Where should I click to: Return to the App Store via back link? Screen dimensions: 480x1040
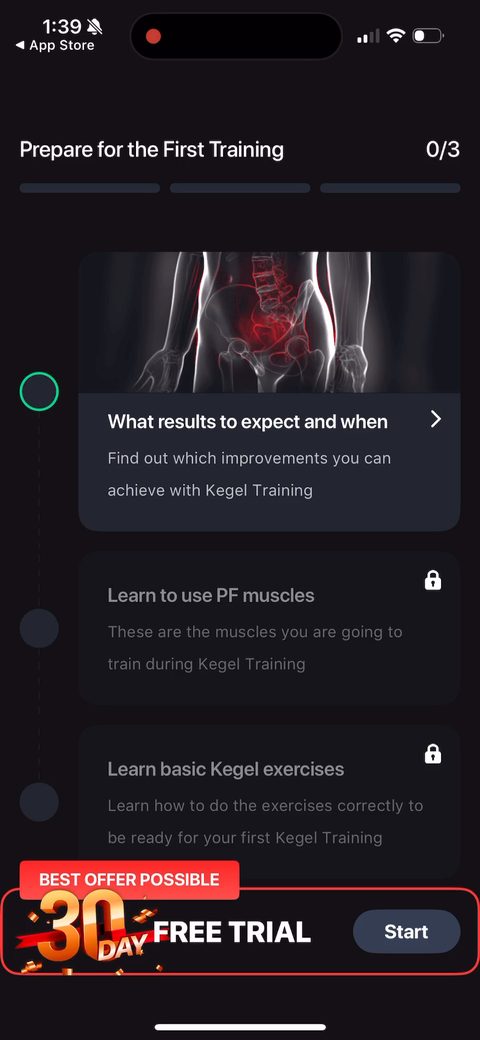tap(55, 45)
